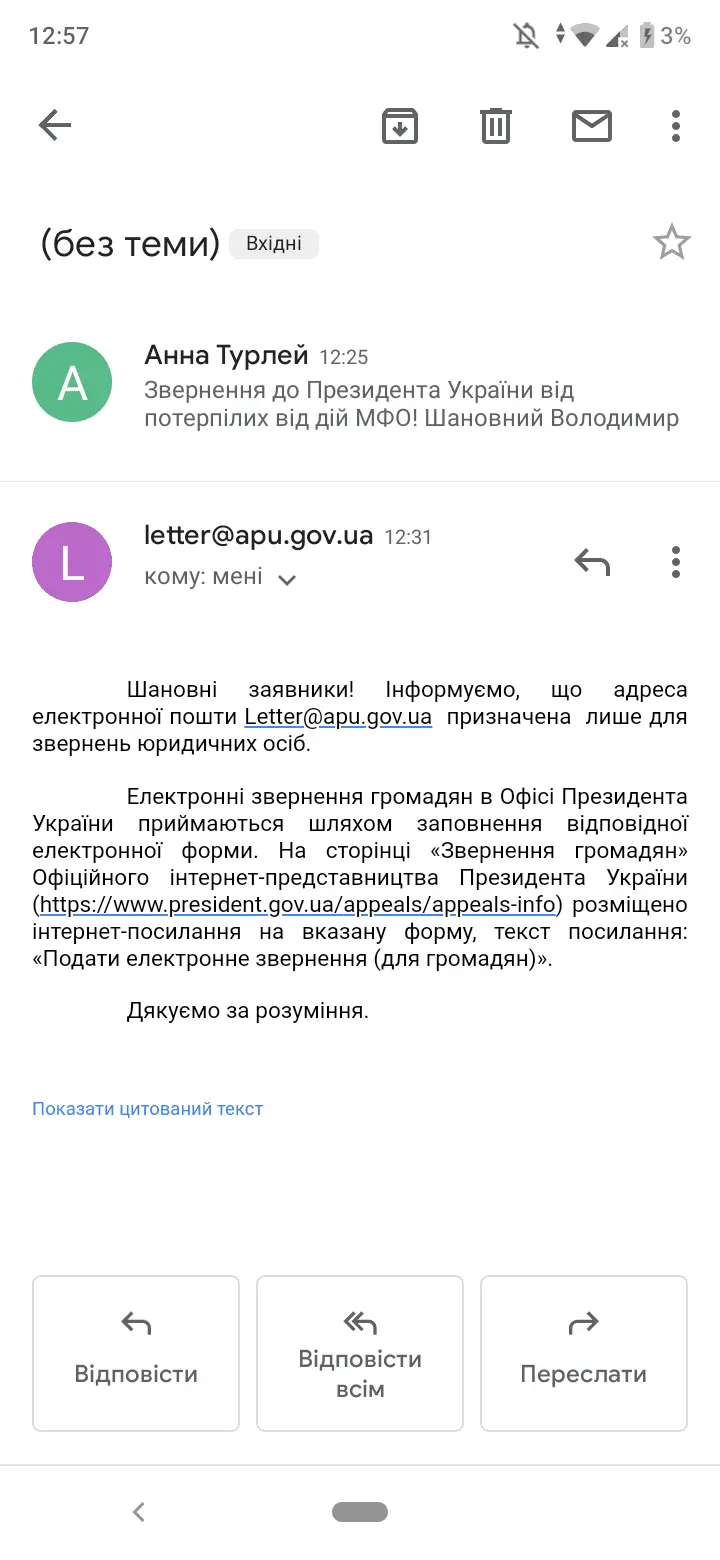Tap the home pill in navigation bar
Image resolution: width=720 pixels, height=1560 pixels.
click(x=360, y=1512)
